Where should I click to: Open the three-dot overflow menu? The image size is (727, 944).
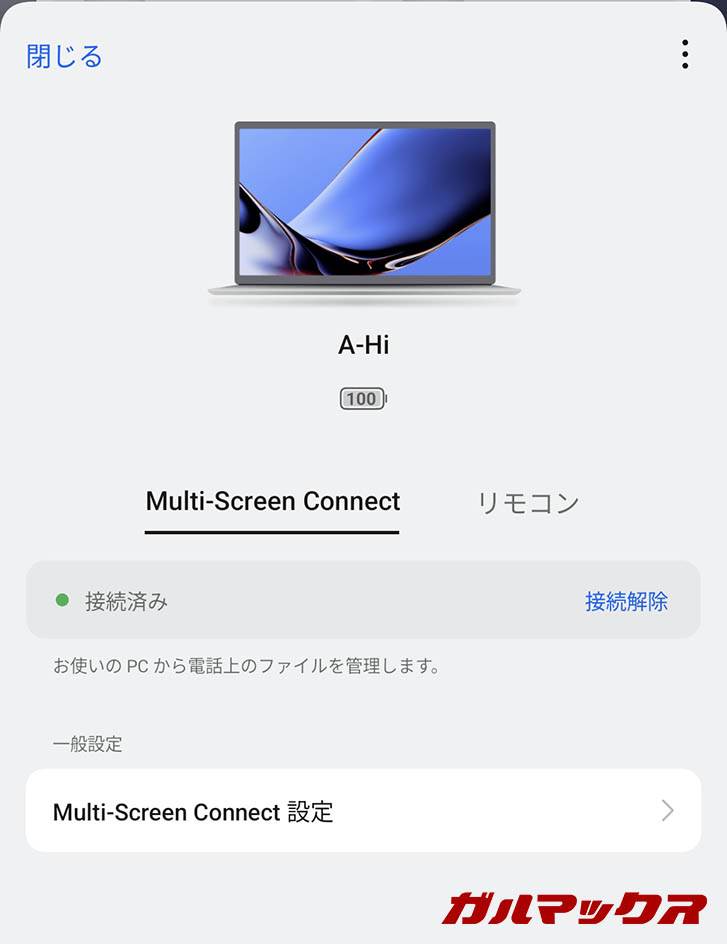point(685,55)
